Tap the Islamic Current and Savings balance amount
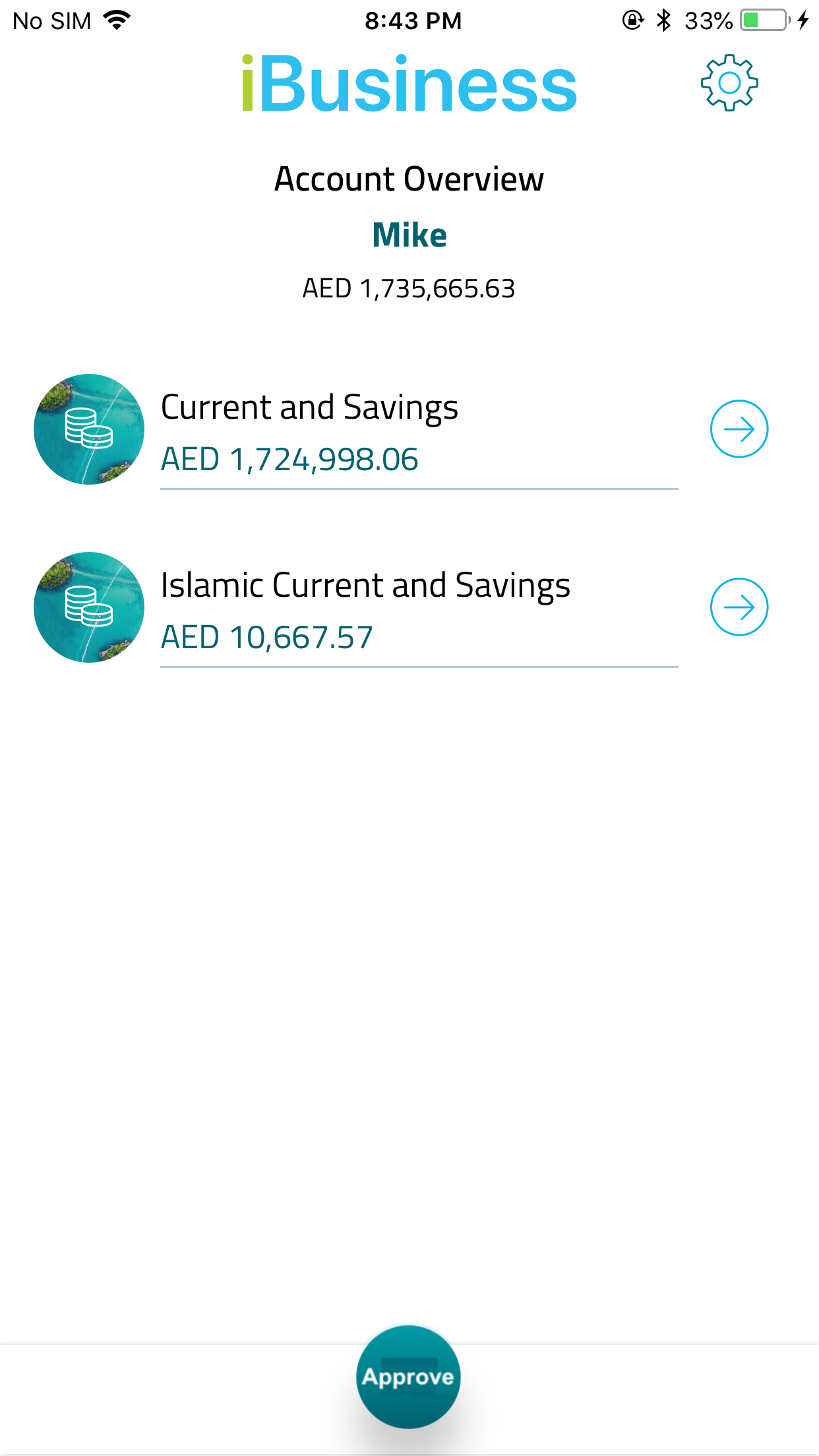The image size is (819, 1456). point(266,636)
